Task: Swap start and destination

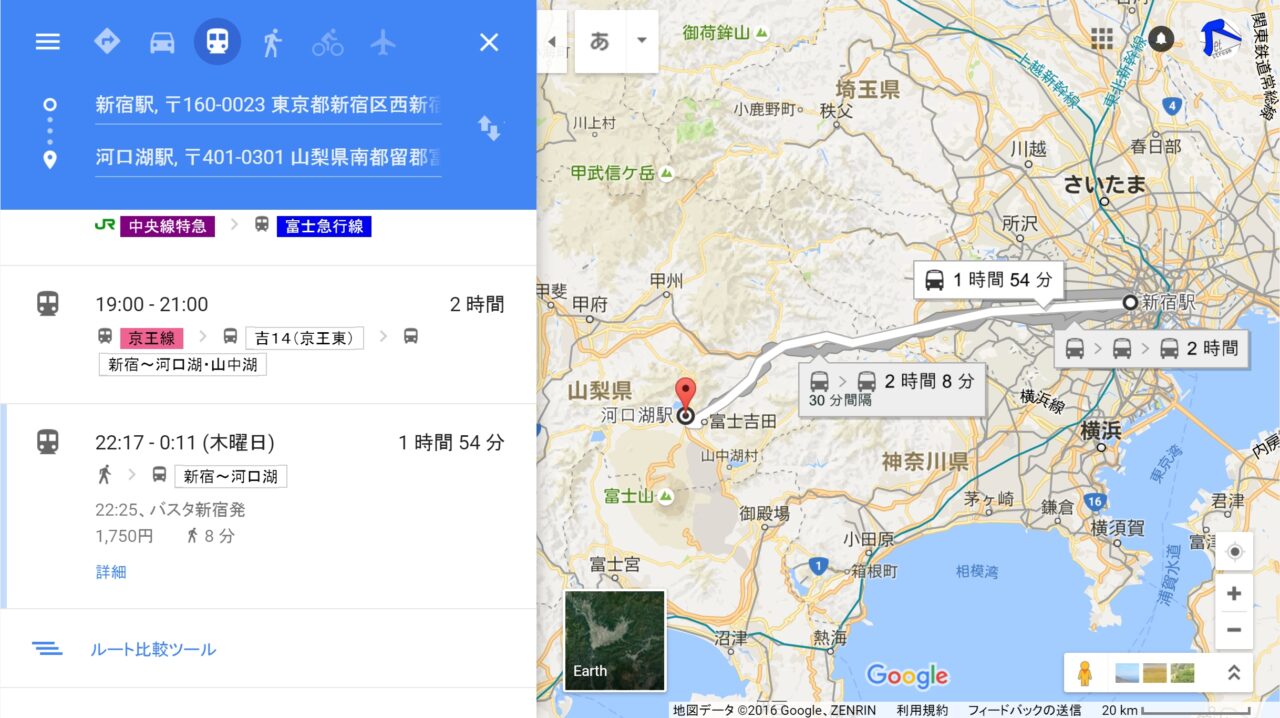Action: [x=489, y=128]
